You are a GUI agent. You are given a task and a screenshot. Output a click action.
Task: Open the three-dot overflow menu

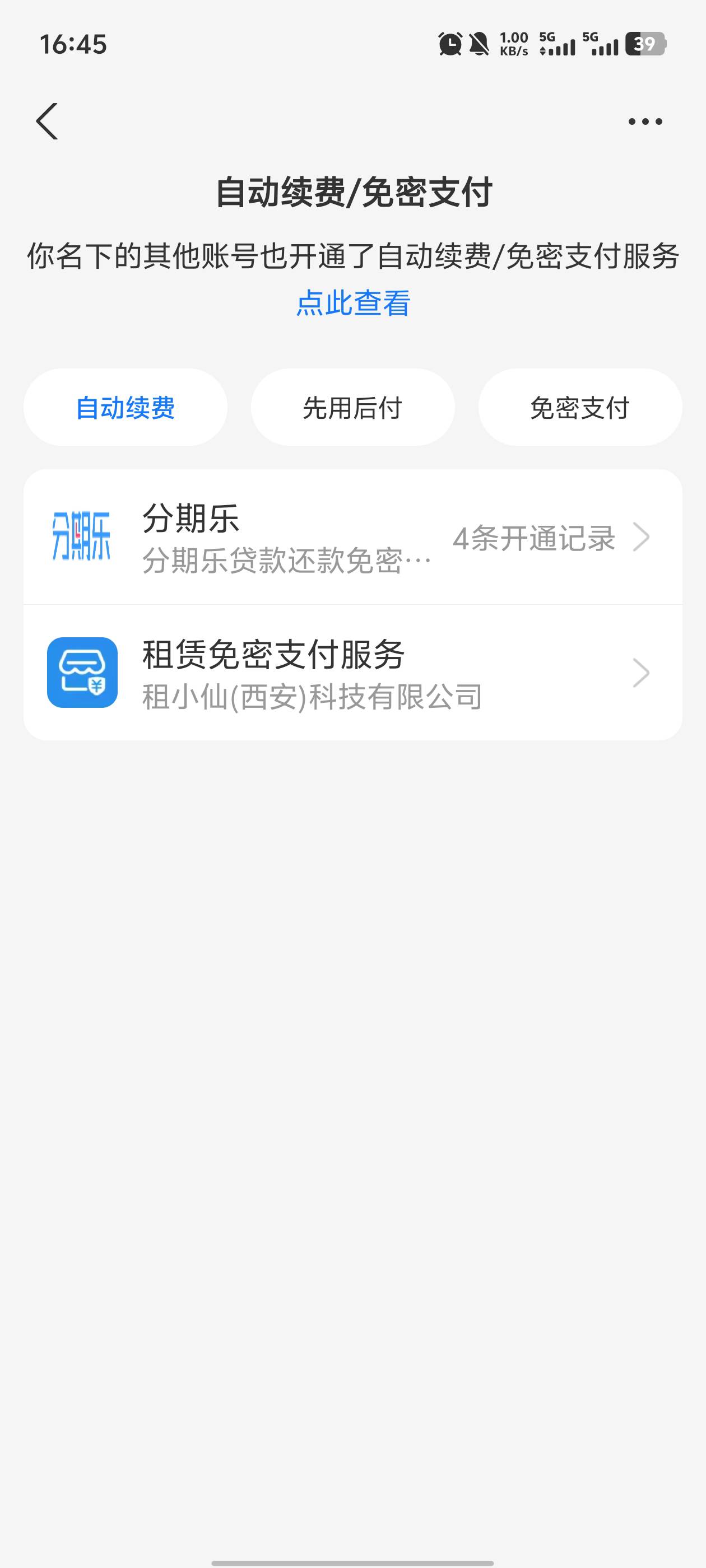pos(645,122)
